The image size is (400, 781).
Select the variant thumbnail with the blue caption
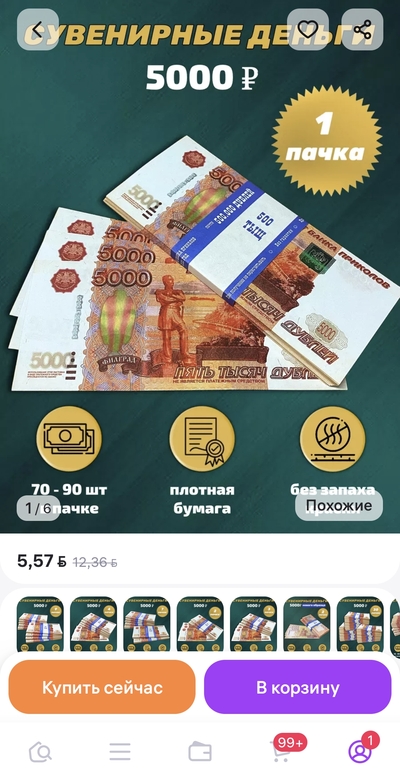coord(307,624)
